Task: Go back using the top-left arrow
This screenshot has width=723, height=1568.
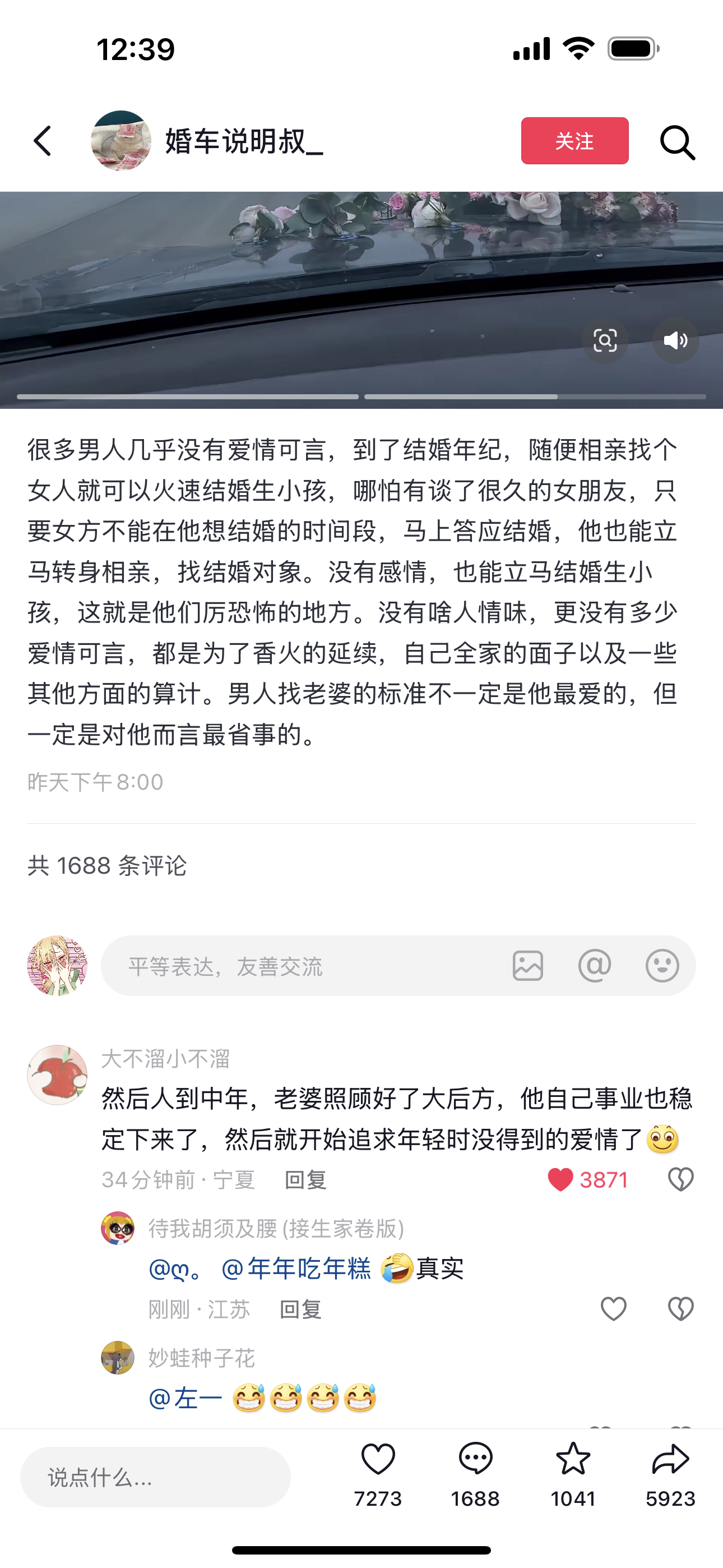Action: click(43, 141)
